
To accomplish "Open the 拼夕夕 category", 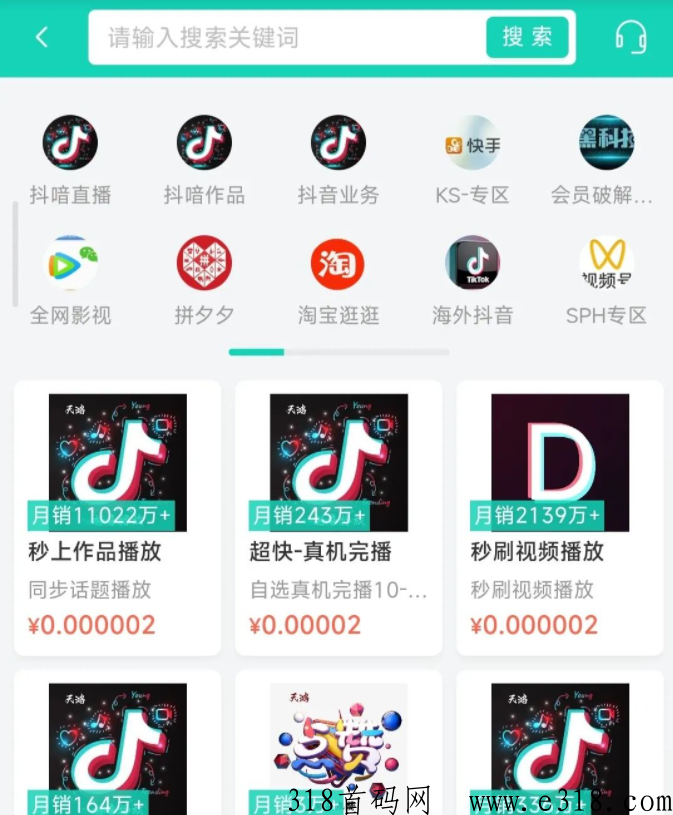I will click(x=204, y=281).
